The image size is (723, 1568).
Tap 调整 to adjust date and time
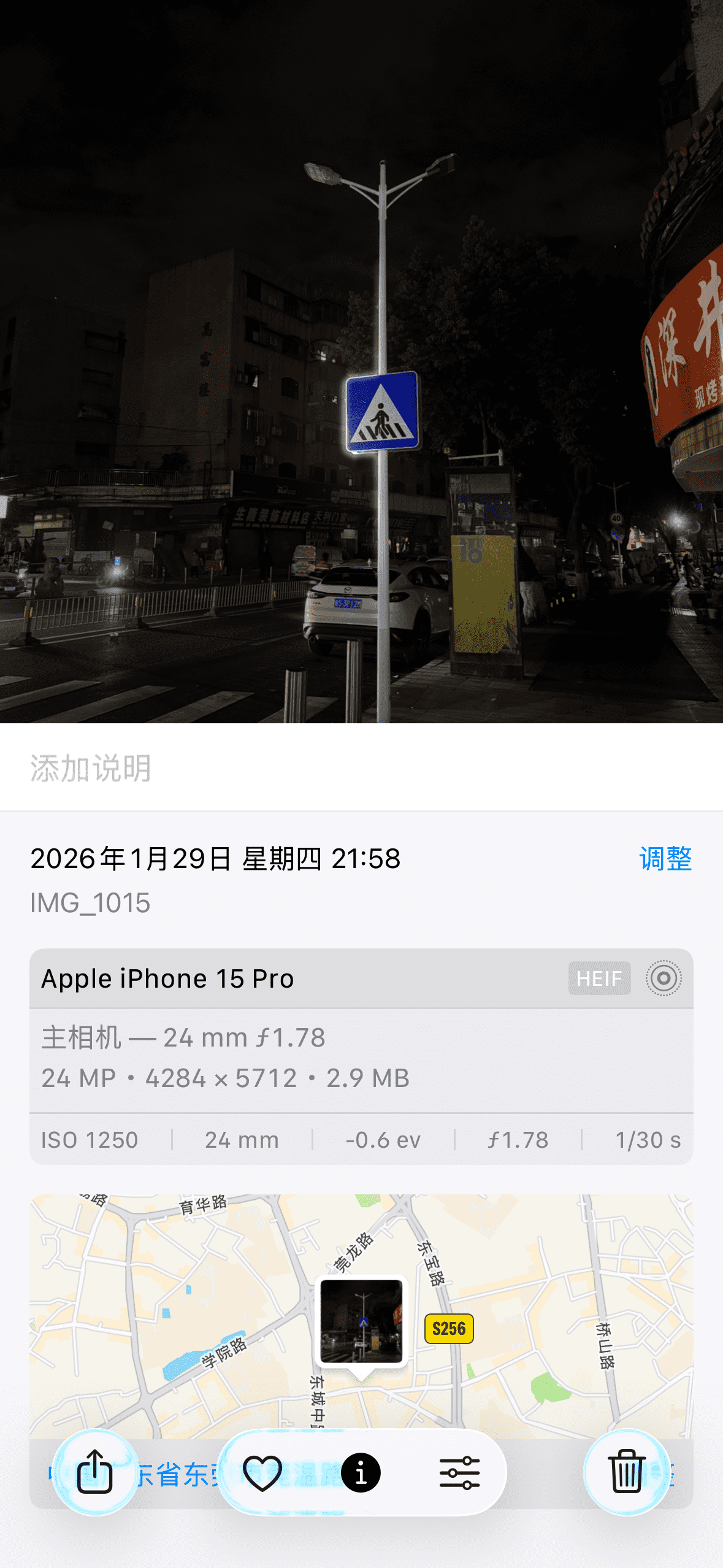click(x=665, y=858)
